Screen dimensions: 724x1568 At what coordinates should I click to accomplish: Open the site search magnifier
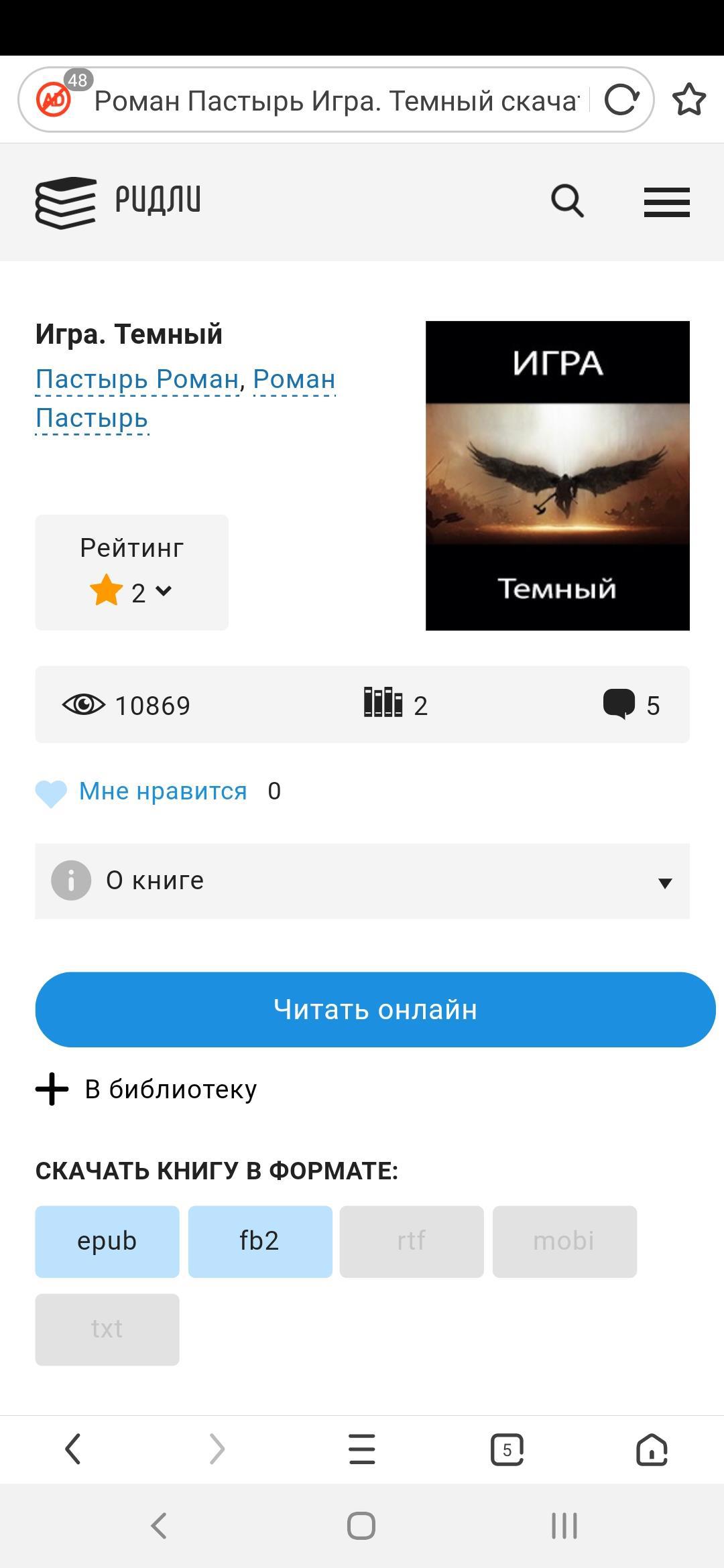(x=567, y=201)
